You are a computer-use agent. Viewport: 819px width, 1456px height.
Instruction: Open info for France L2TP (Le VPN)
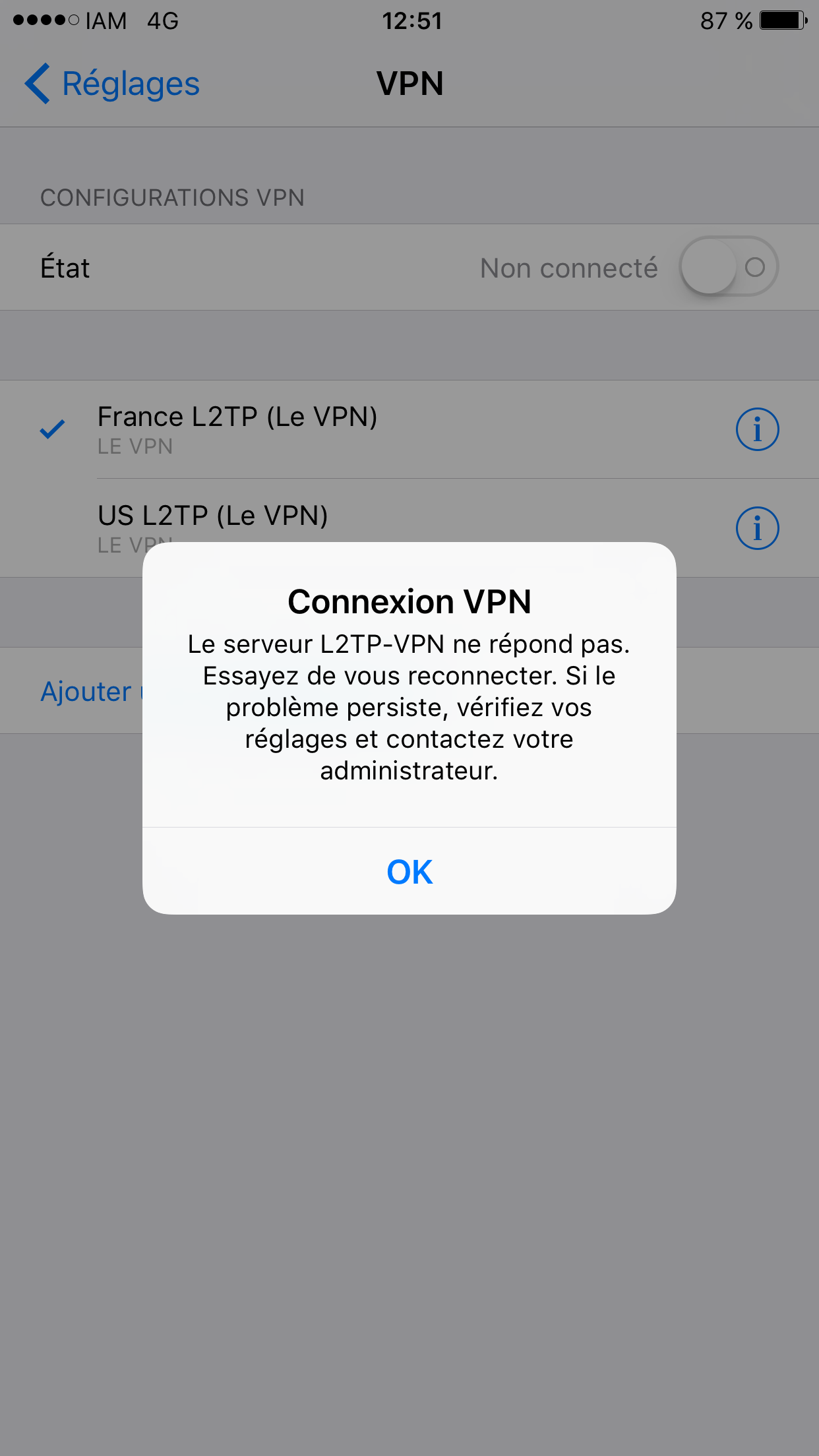[757, 429]
